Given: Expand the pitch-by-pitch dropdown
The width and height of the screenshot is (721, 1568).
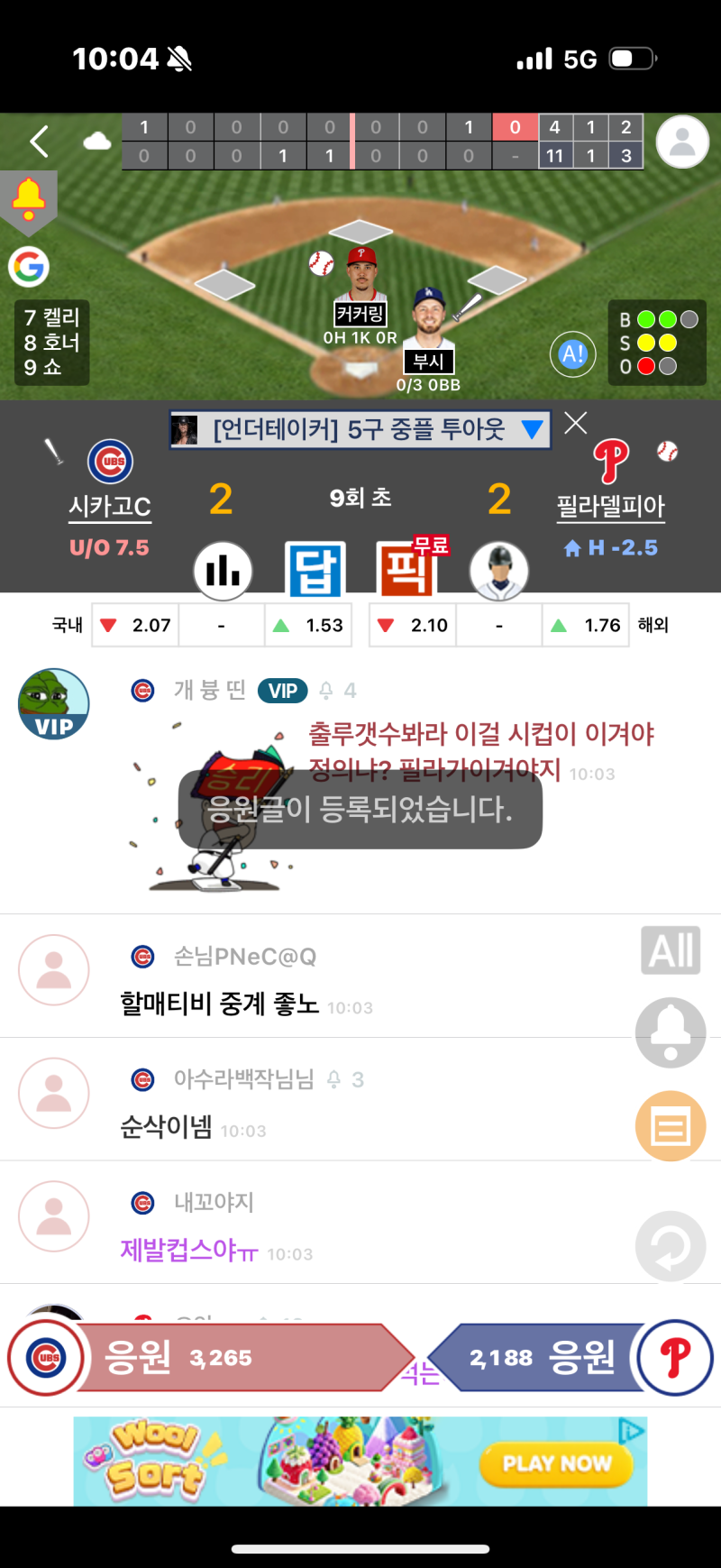Looking at the screenshot, I should coord(533,429).
